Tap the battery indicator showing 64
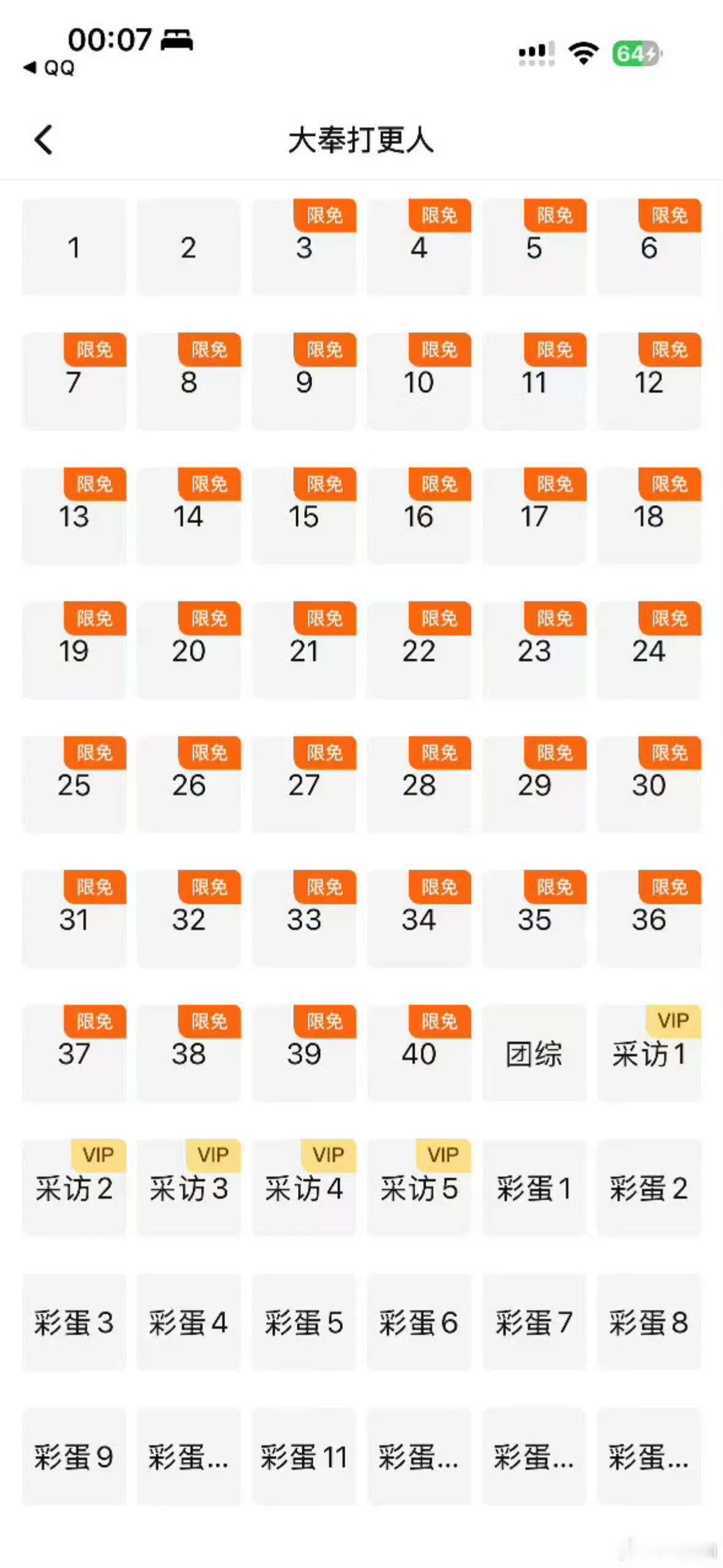 (x=634, y=54)
